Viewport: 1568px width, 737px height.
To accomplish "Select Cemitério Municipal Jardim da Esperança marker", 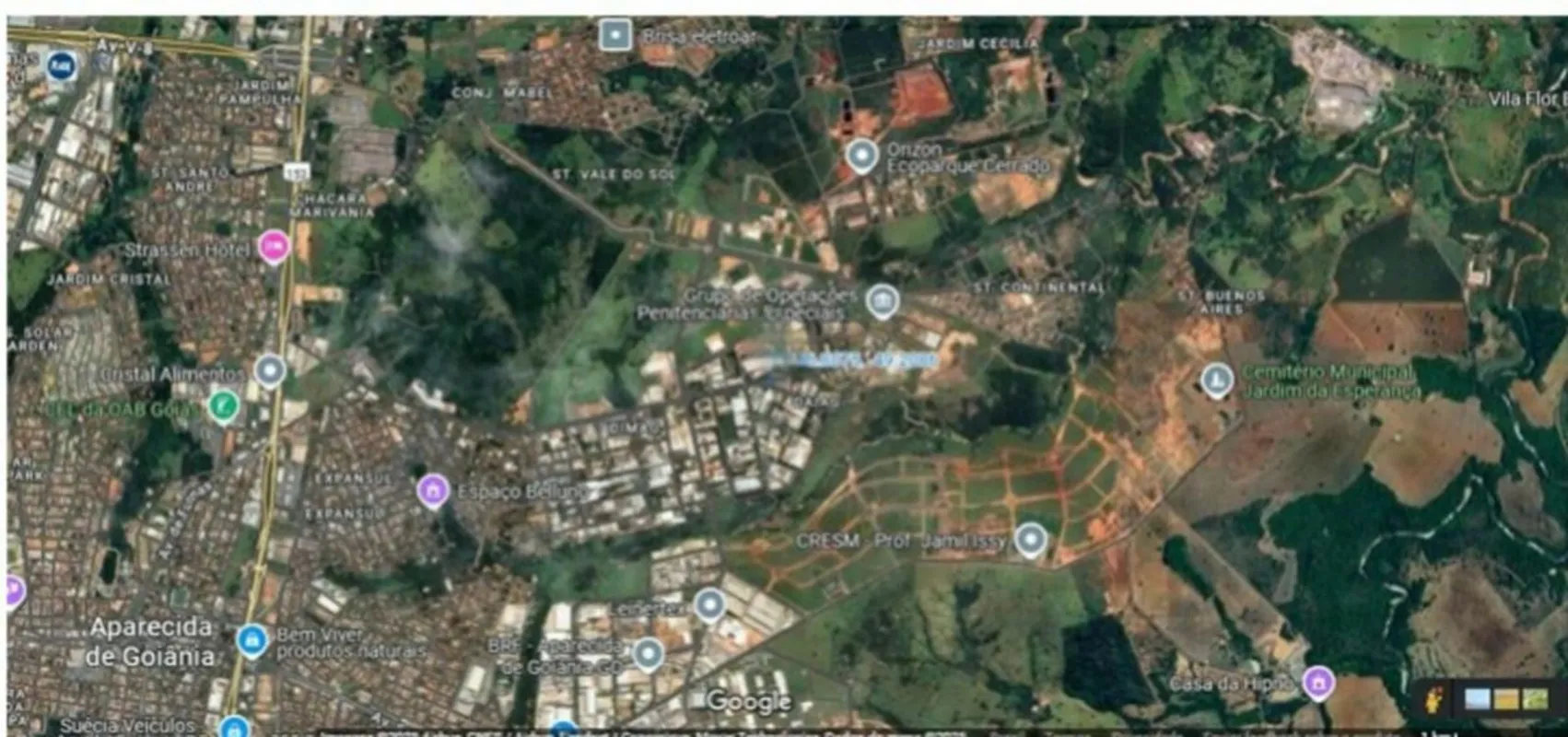I will tap(1217, 380).
